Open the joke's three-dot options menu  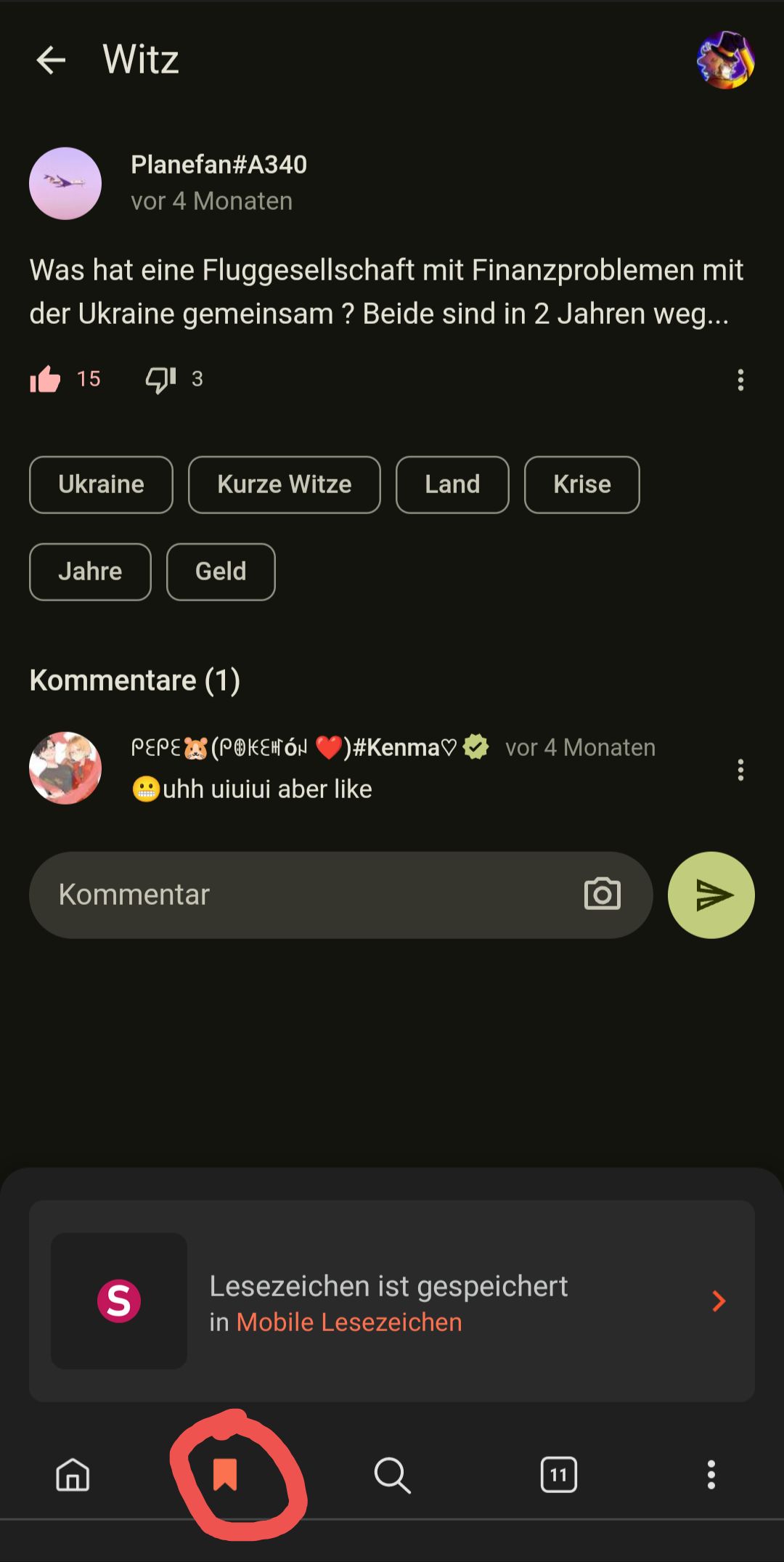[x=740, y=380]
